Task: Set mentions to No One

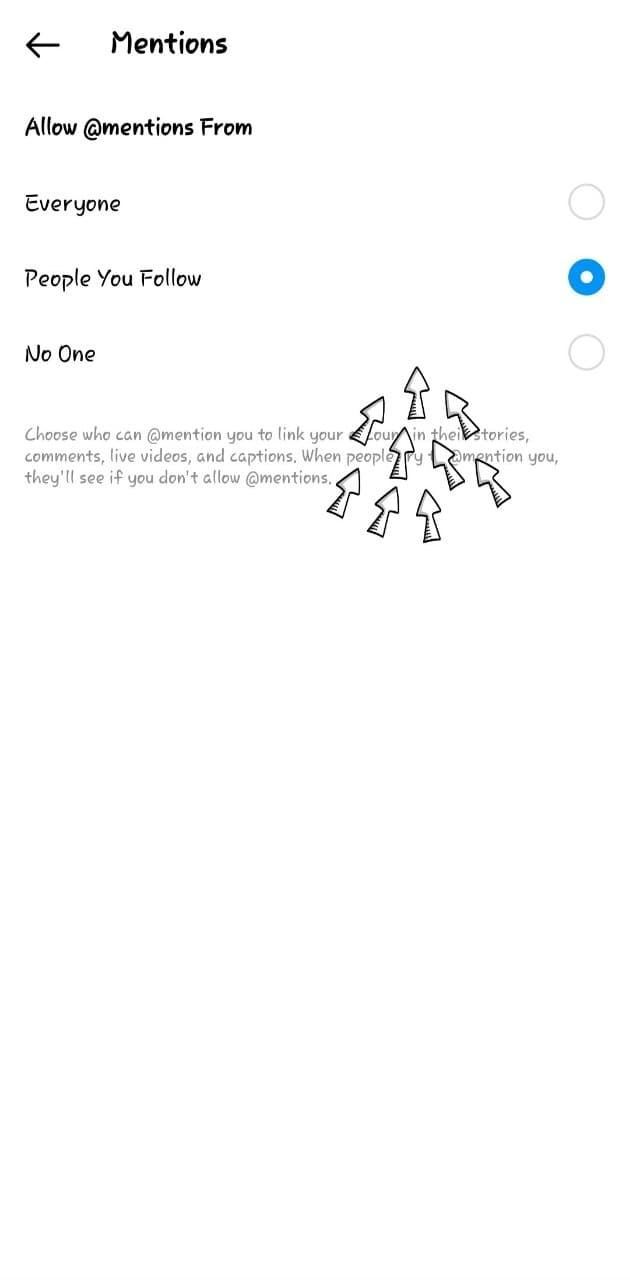Action: 586,352
